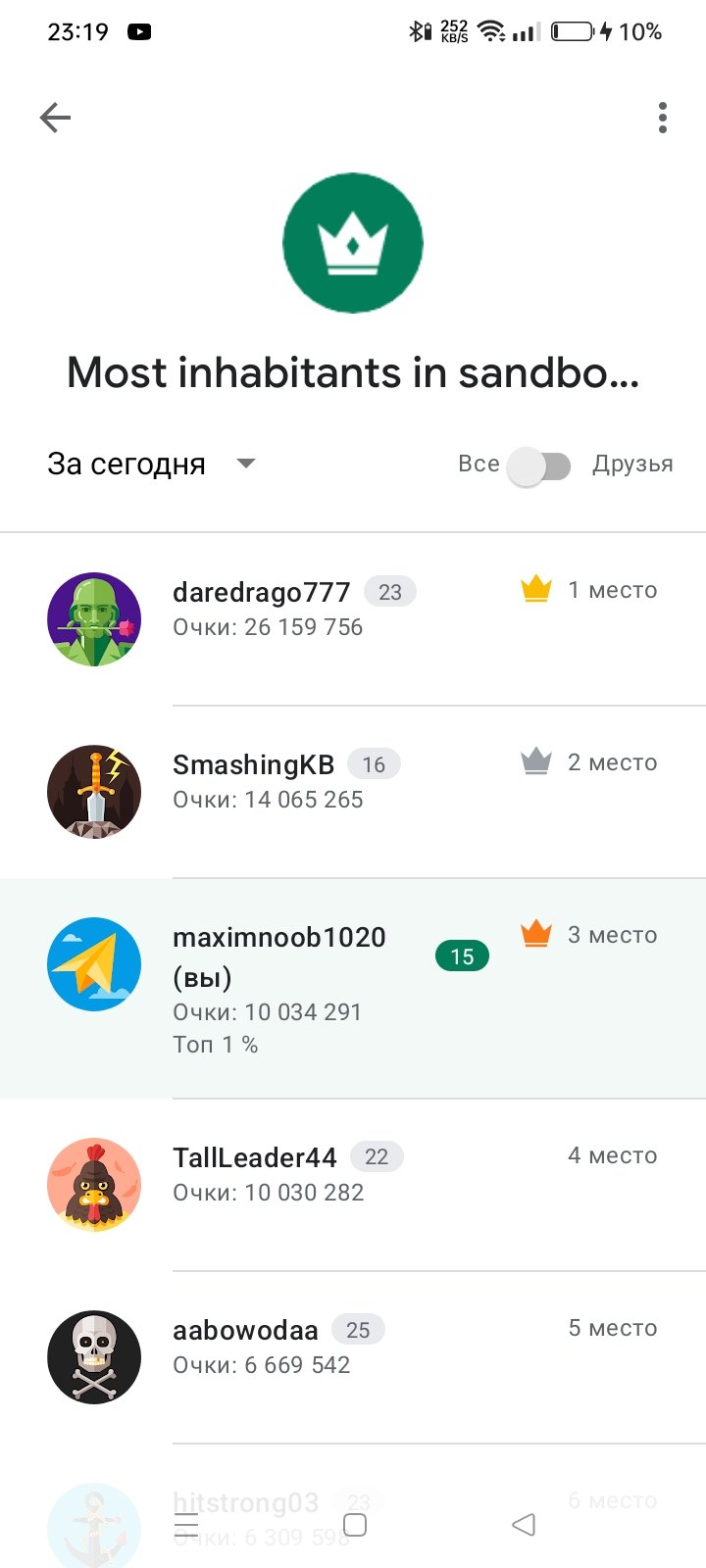Select your own maximnoob1020 entry

[353, 988]
